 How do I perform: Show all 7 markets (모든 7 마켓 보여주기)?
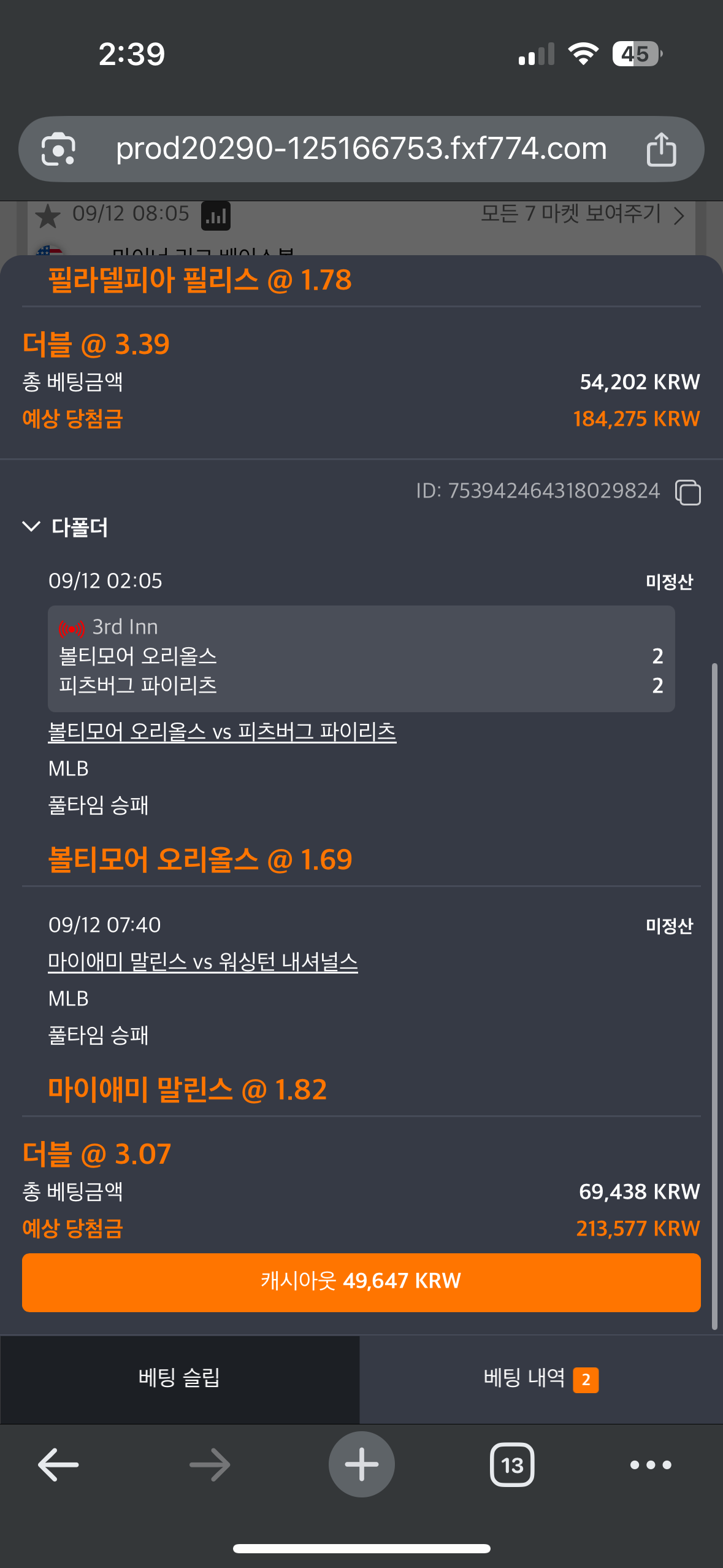pyautogui.click(x=582, y=214)
